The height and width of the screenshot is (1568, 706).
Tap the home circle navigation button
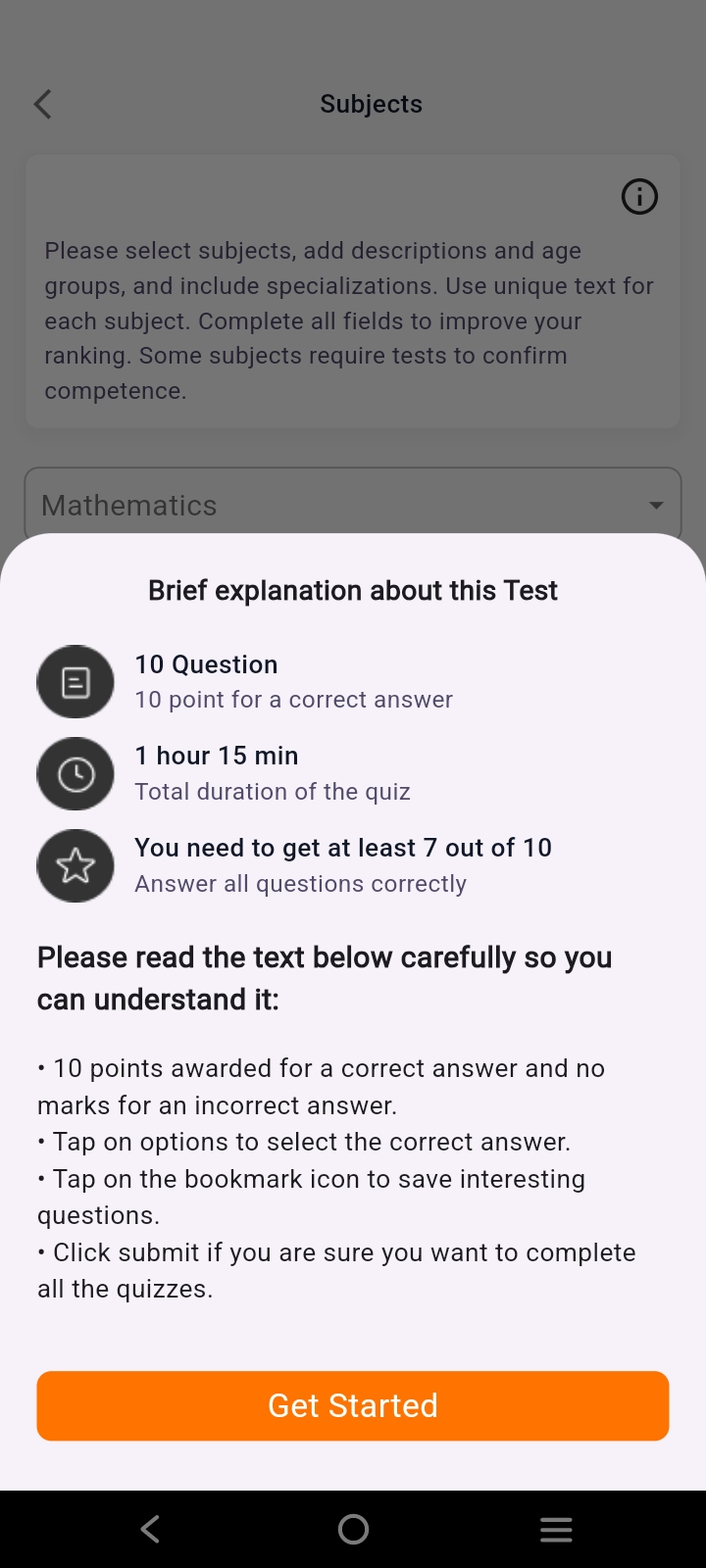coord(353,1529)
